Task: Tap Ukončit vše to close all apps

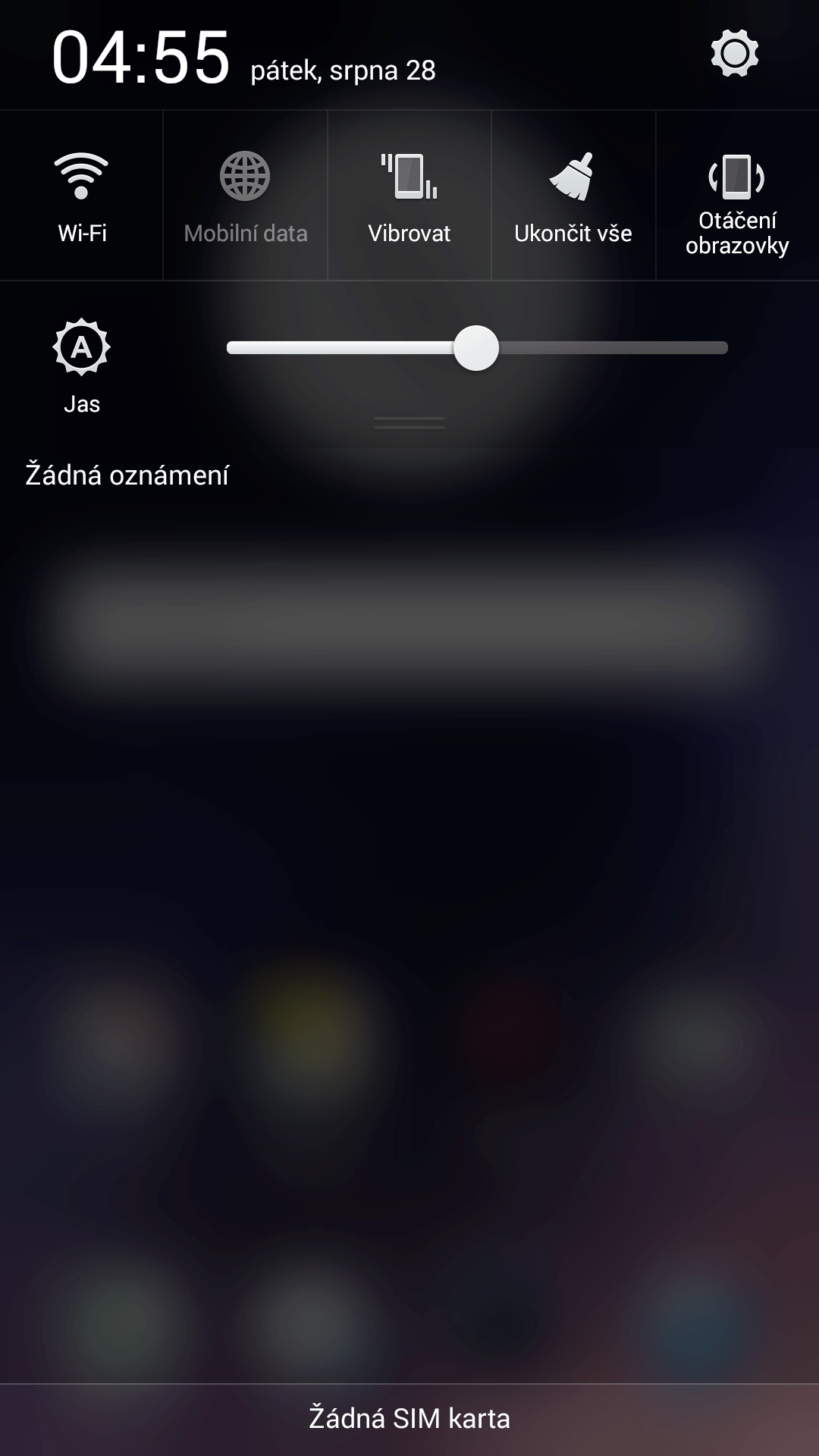Action: click(x=573, y=196)
